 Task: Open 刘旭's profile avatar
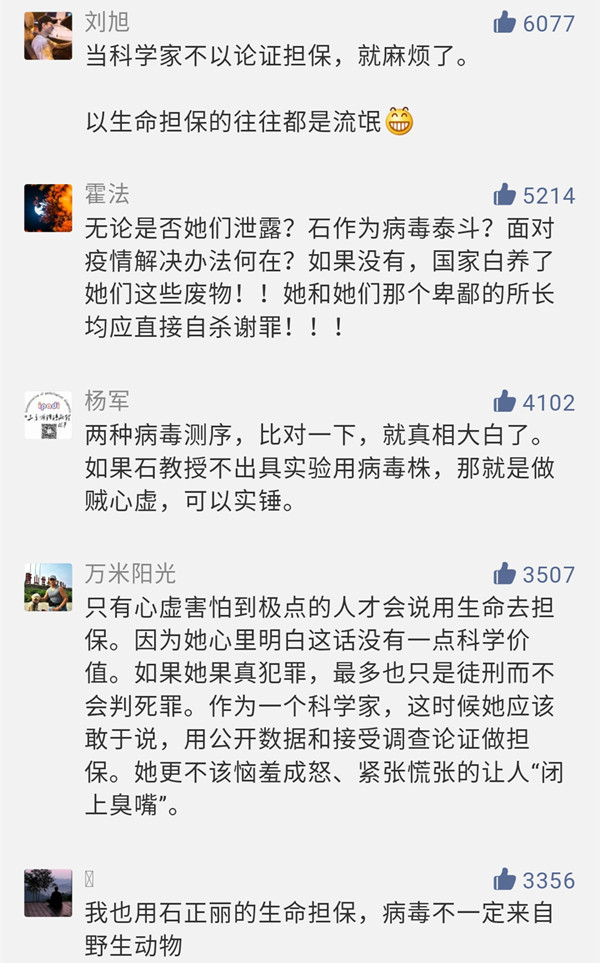click(48, 37)
